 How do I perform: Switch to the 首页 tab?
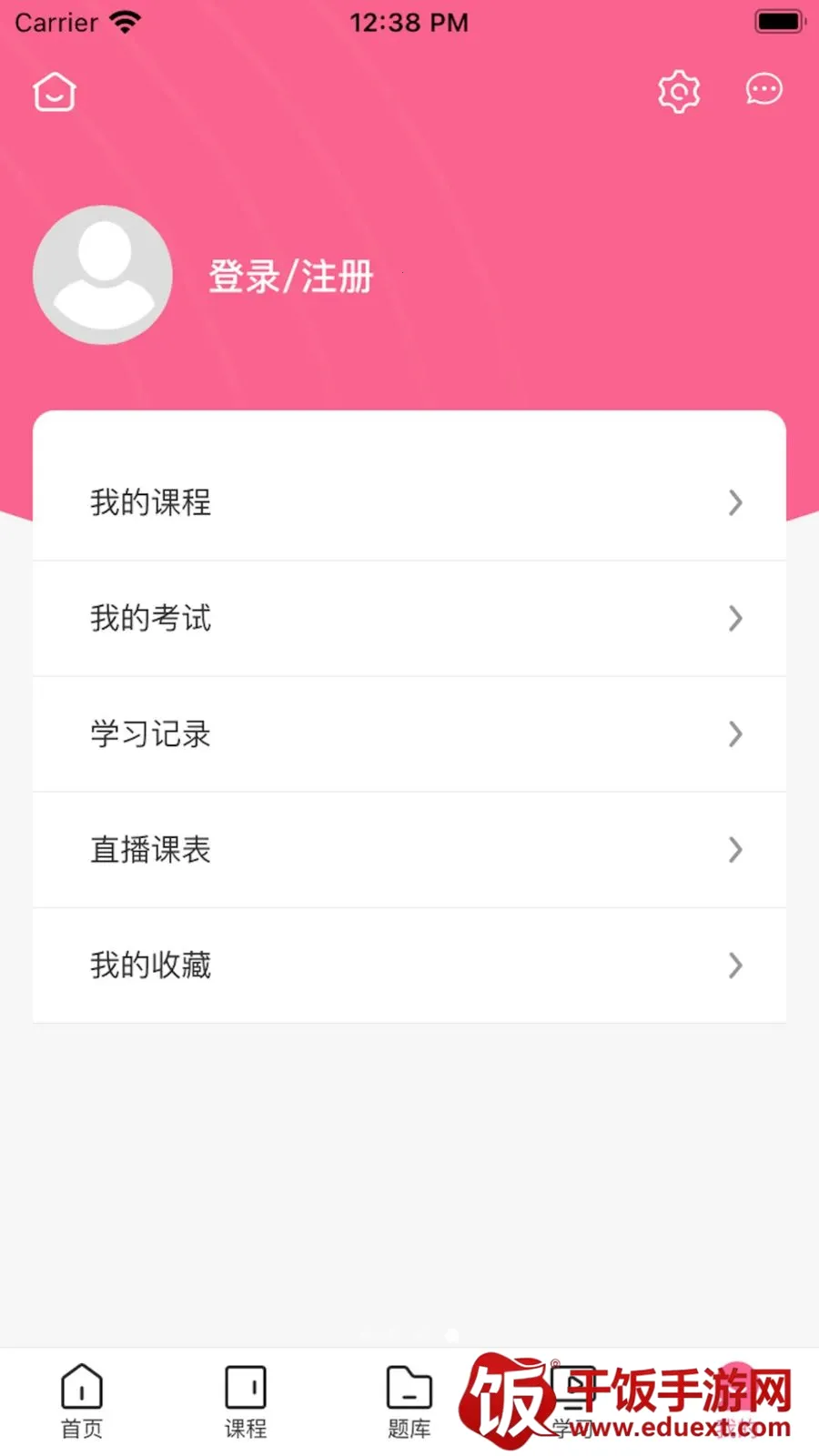coord(82,1401)
